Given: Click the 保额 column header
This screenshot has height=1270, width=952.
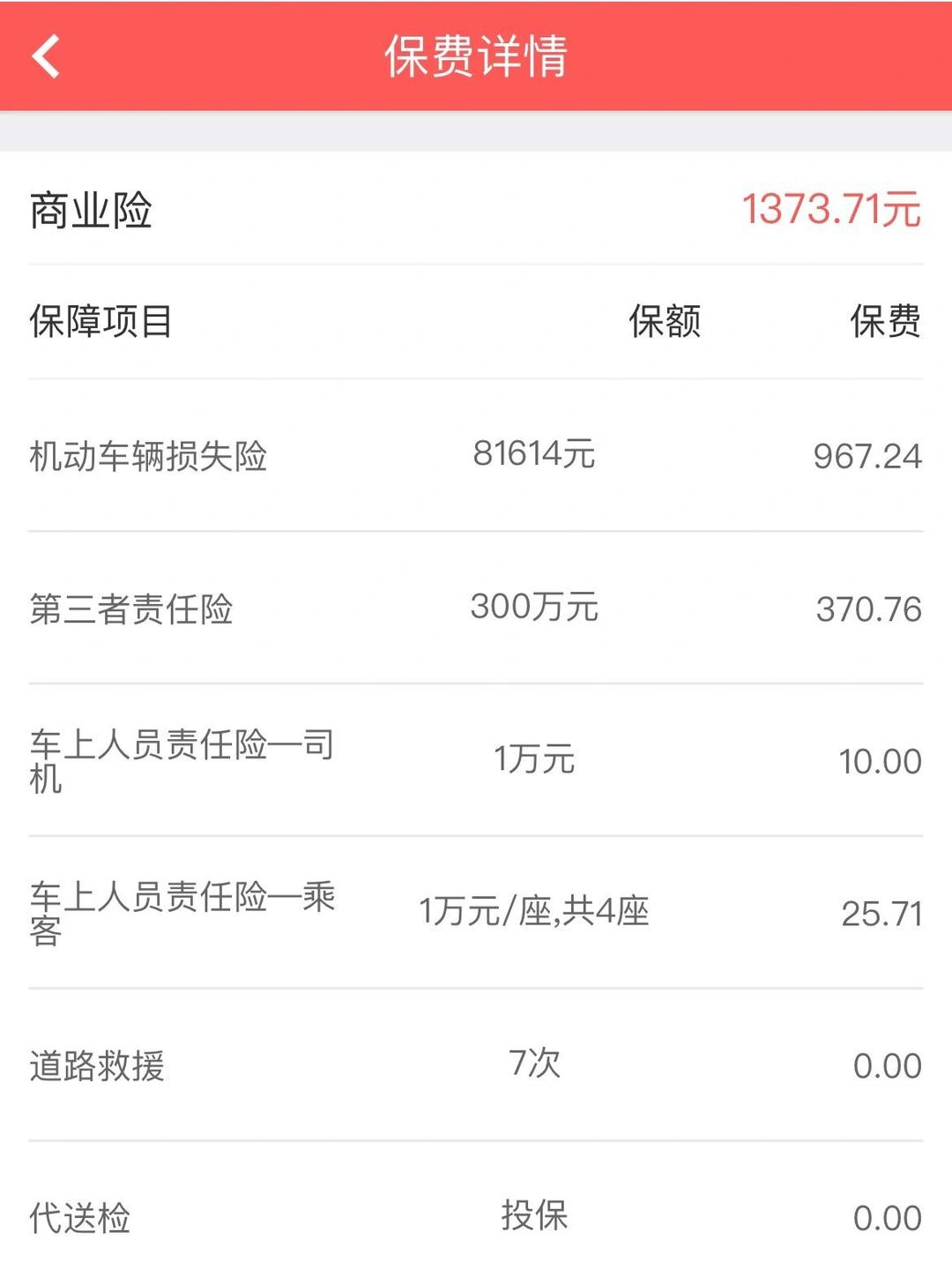Looking at the screenshot, I should (665, 320).
